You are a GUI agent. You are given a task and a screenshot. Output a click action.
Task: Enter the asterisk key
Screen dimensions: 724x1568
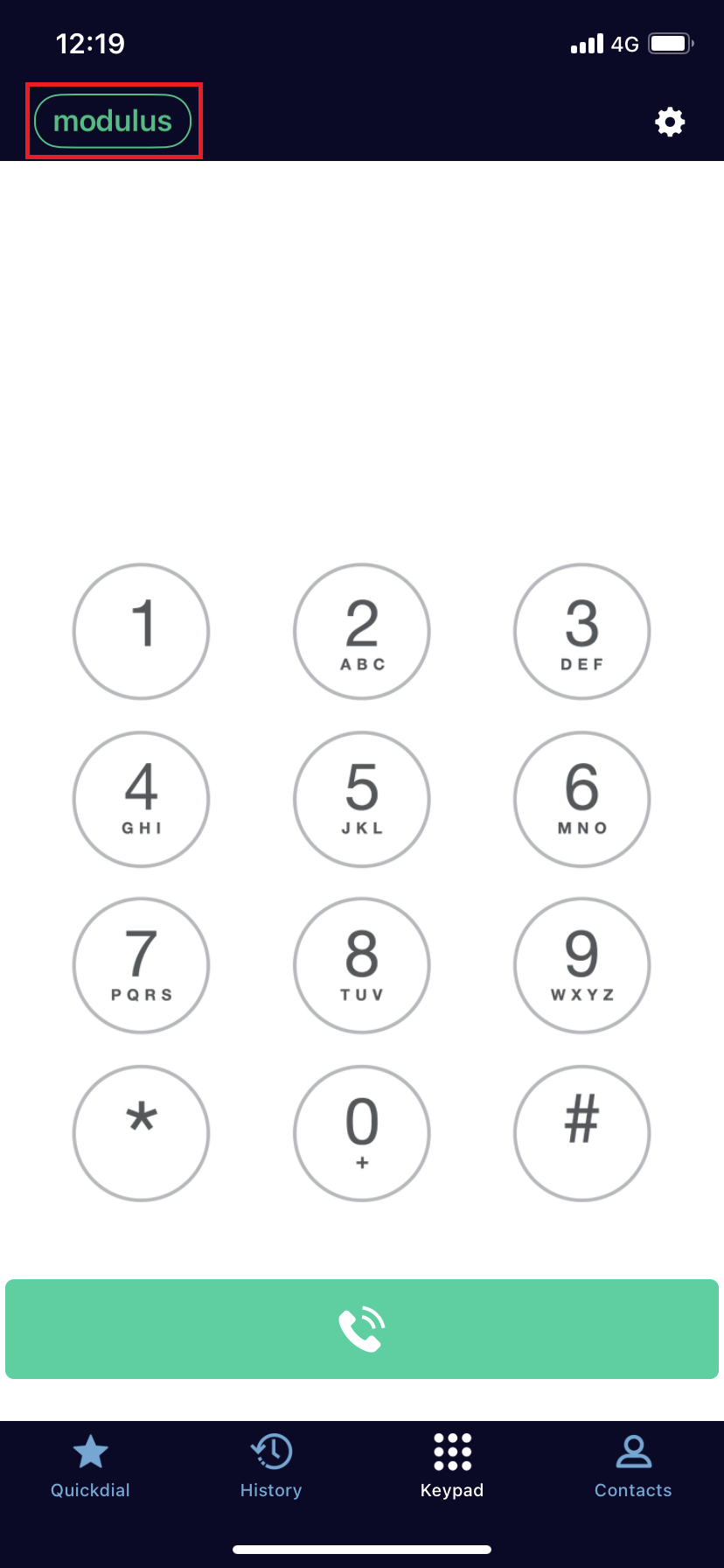141,1133
